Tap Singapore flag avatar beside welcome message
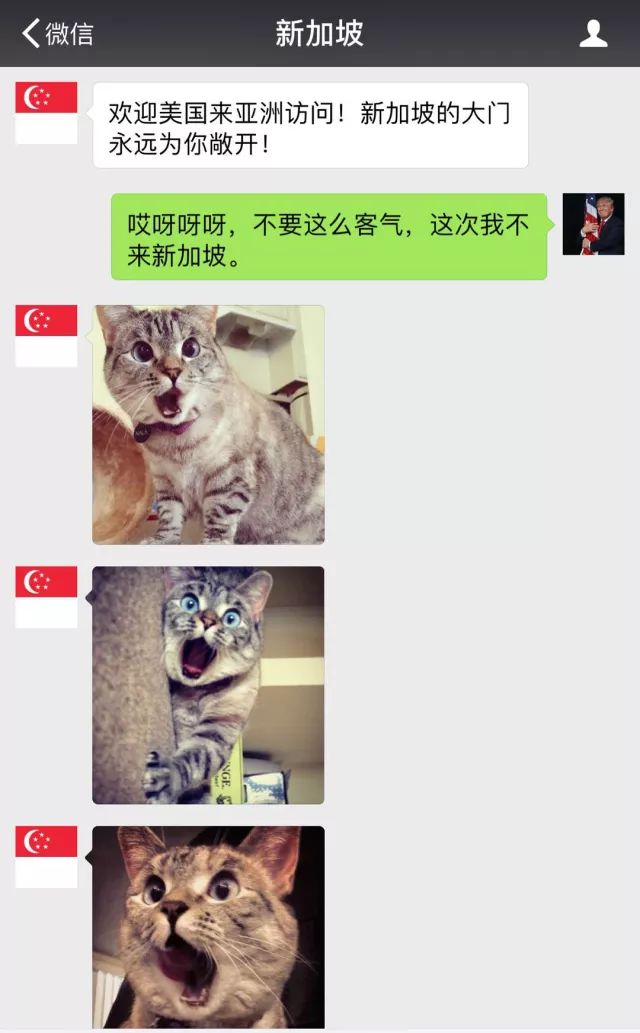Image resolution: width=640 pixels, height=1033 pixels. (46, 113)
